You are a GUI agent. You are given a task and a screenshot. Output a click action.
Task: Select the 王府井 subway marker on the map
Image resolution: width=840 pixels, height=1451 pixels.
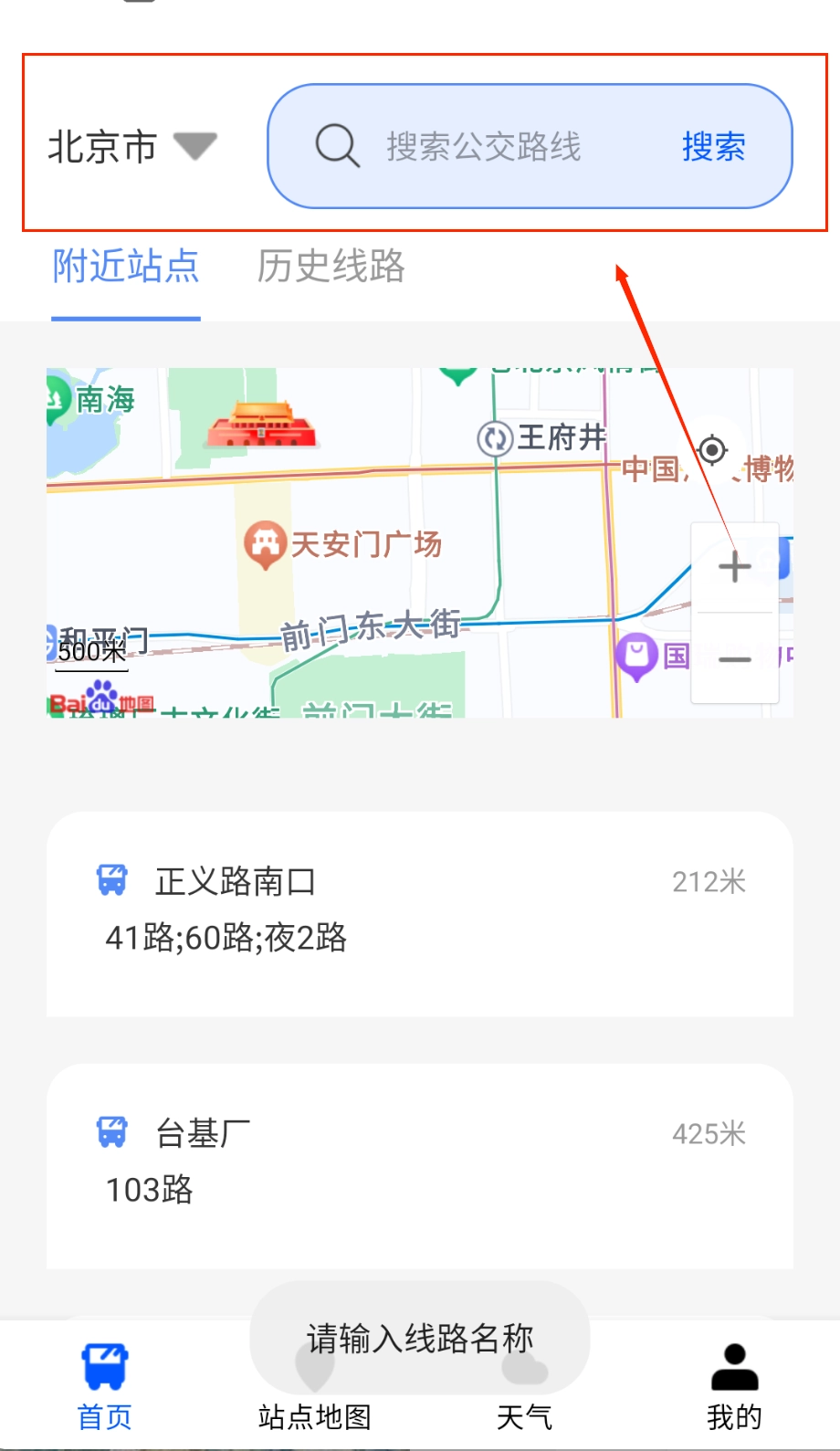[x=493, y=439]
